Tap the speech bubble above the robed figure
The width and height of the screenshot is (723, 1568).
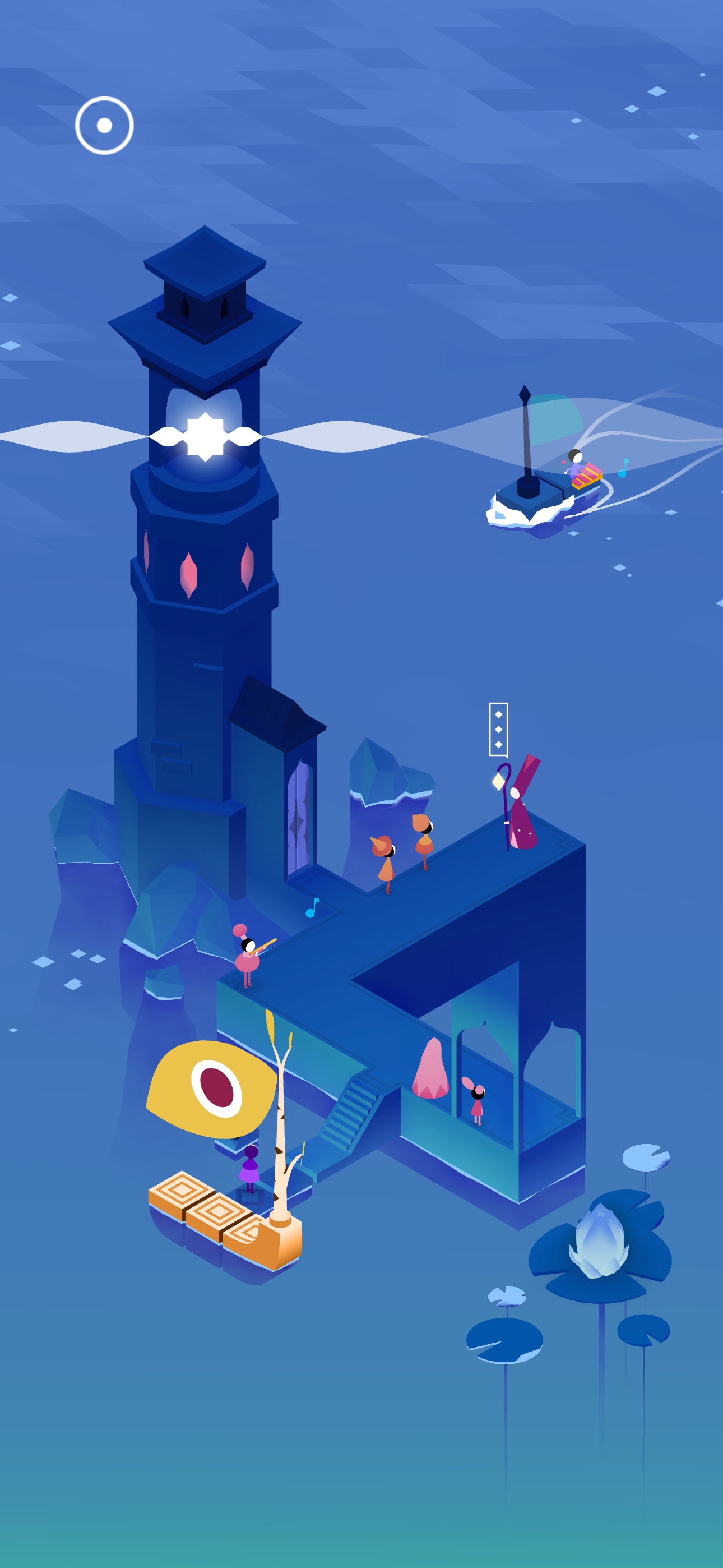click(498, 730)
